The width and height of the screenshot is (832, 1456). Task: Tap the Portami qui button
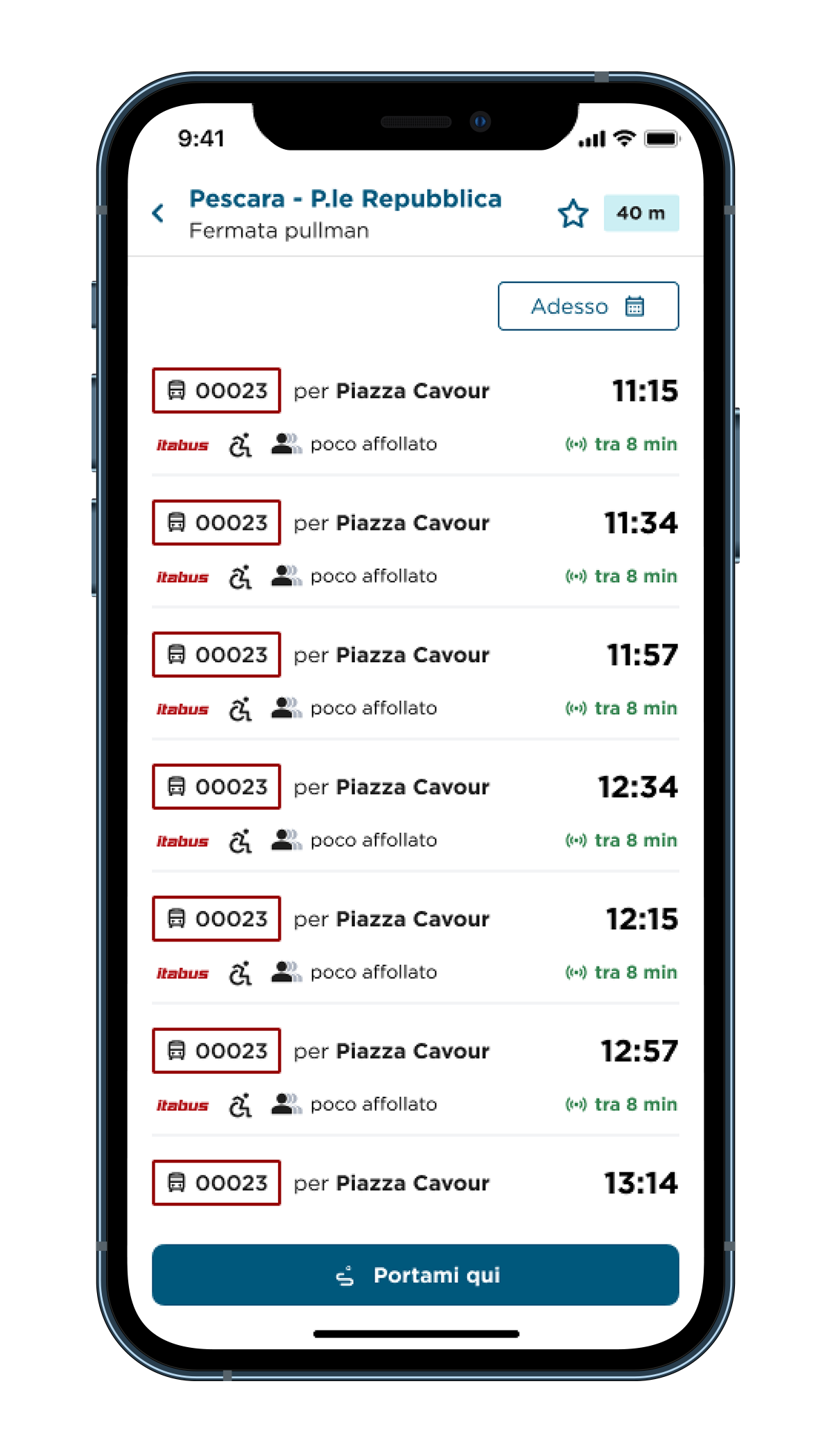click(x=415, y=1275)
